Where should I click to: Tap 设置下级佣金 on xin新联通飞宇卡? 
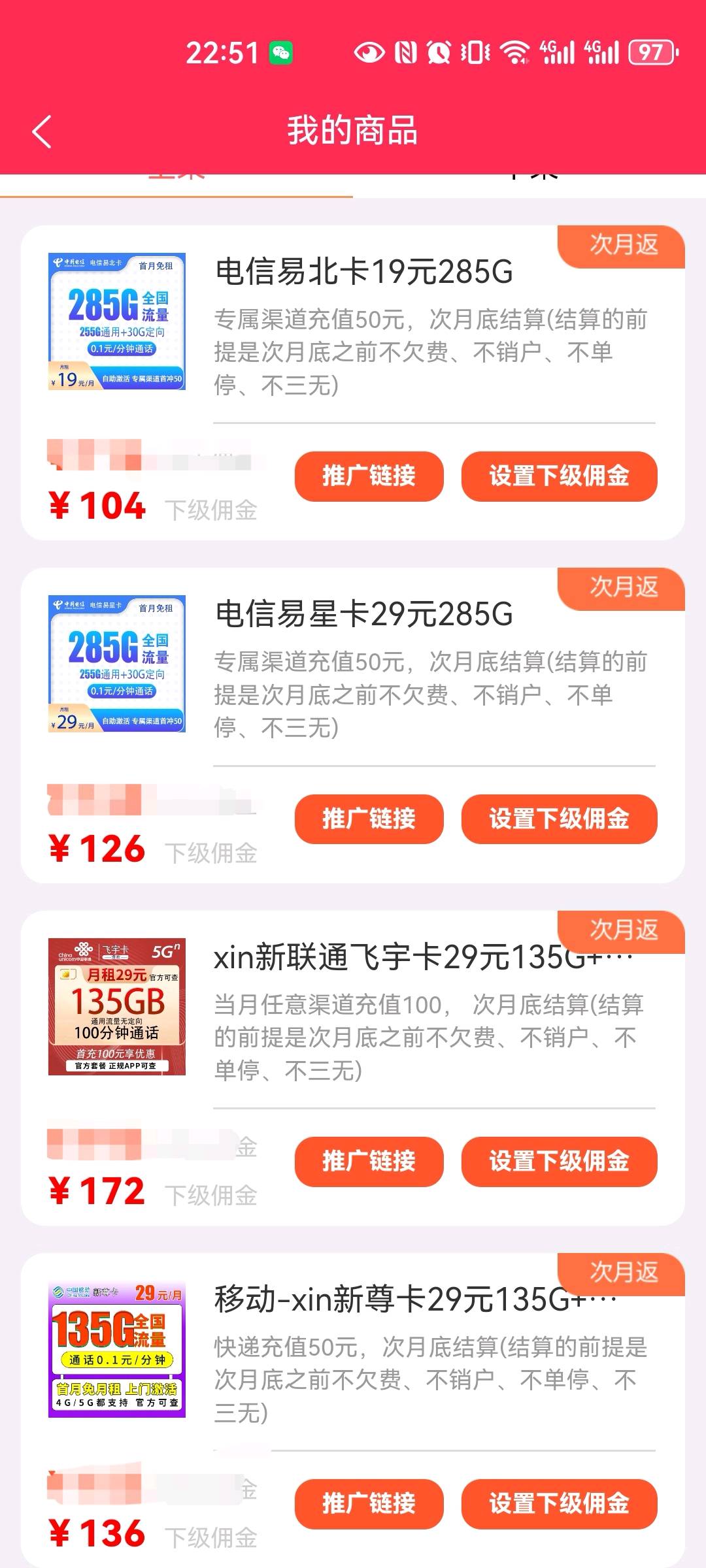pos(559,1161)
